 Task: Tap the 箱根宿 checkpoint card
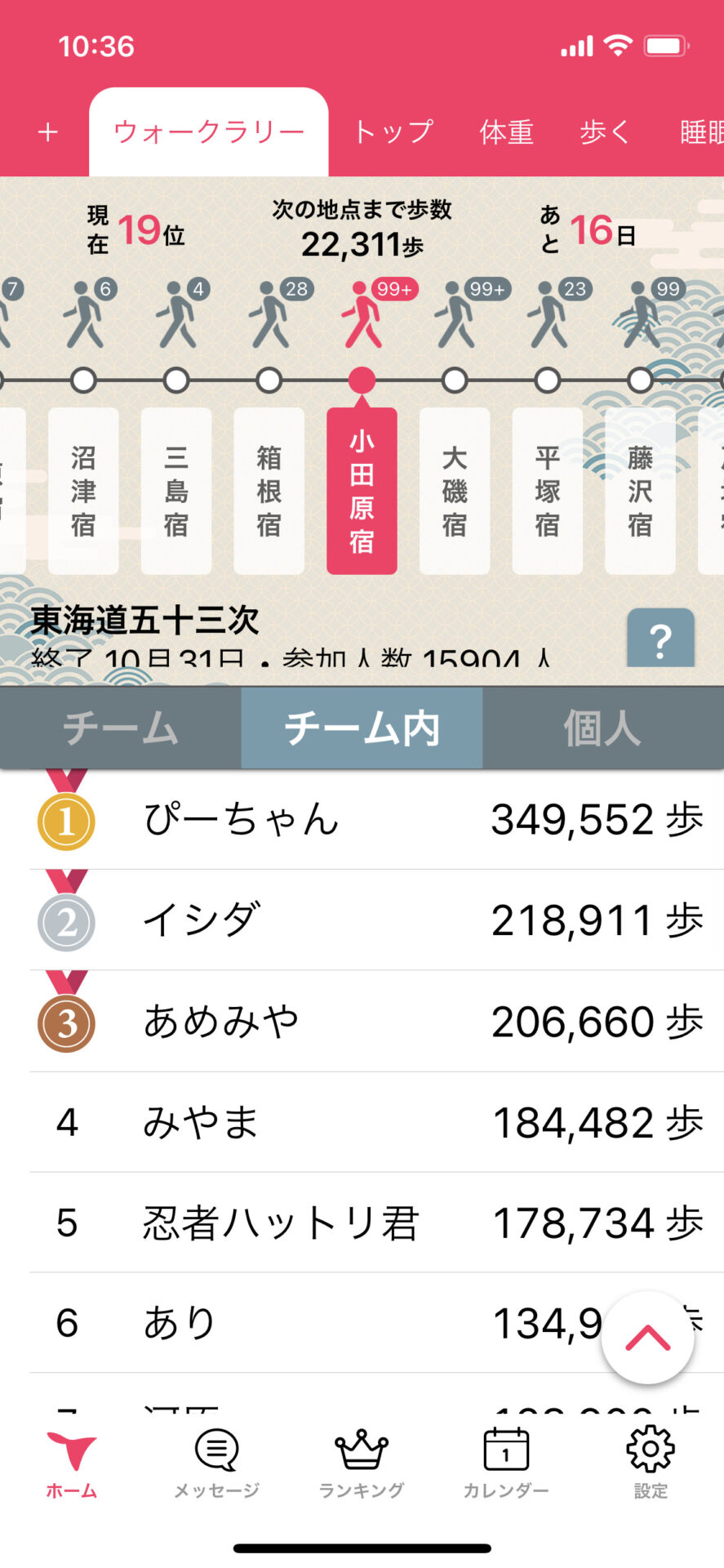coord(269,491)
